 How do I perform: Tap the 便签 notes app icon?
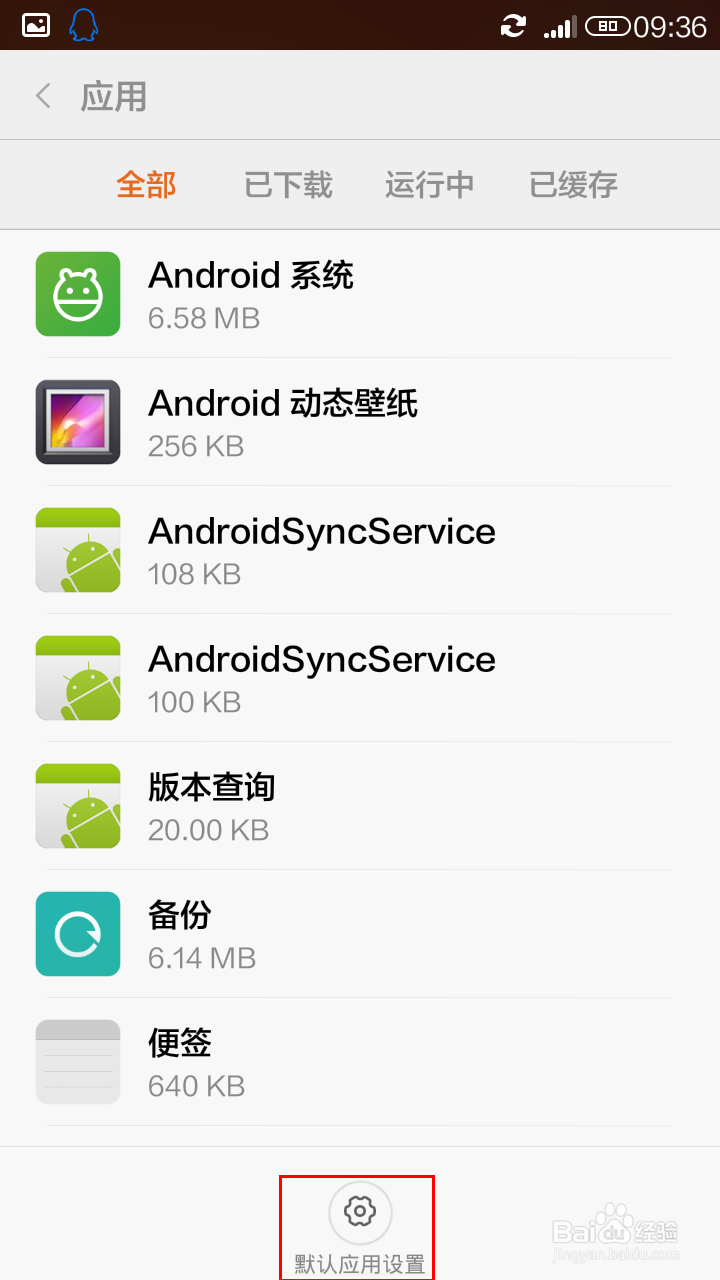pos(77,1061)
